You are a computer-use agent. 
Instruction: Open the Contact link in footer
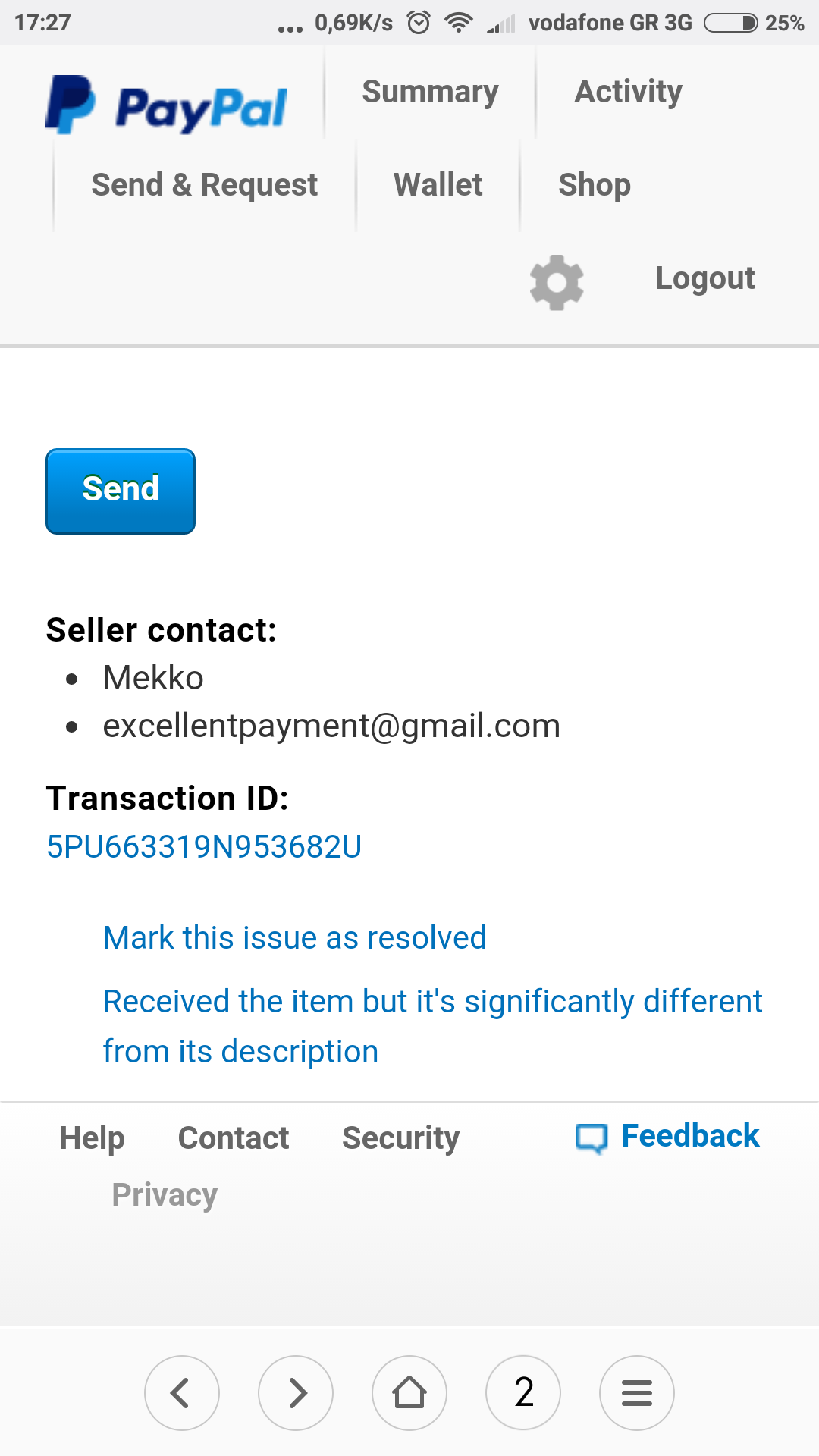point(234,1137)
